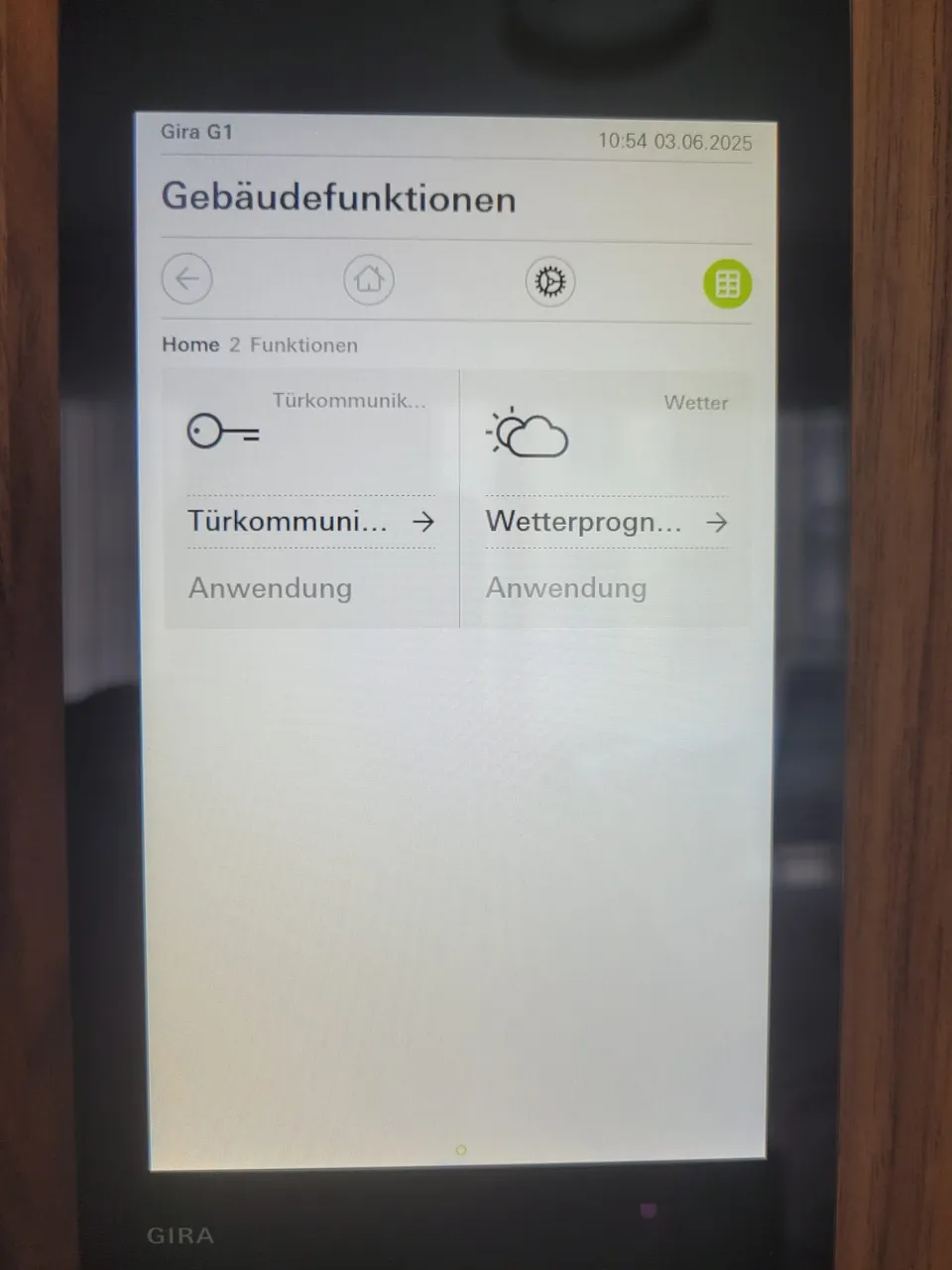Go back using the arrow icon

tap(187, 280)
